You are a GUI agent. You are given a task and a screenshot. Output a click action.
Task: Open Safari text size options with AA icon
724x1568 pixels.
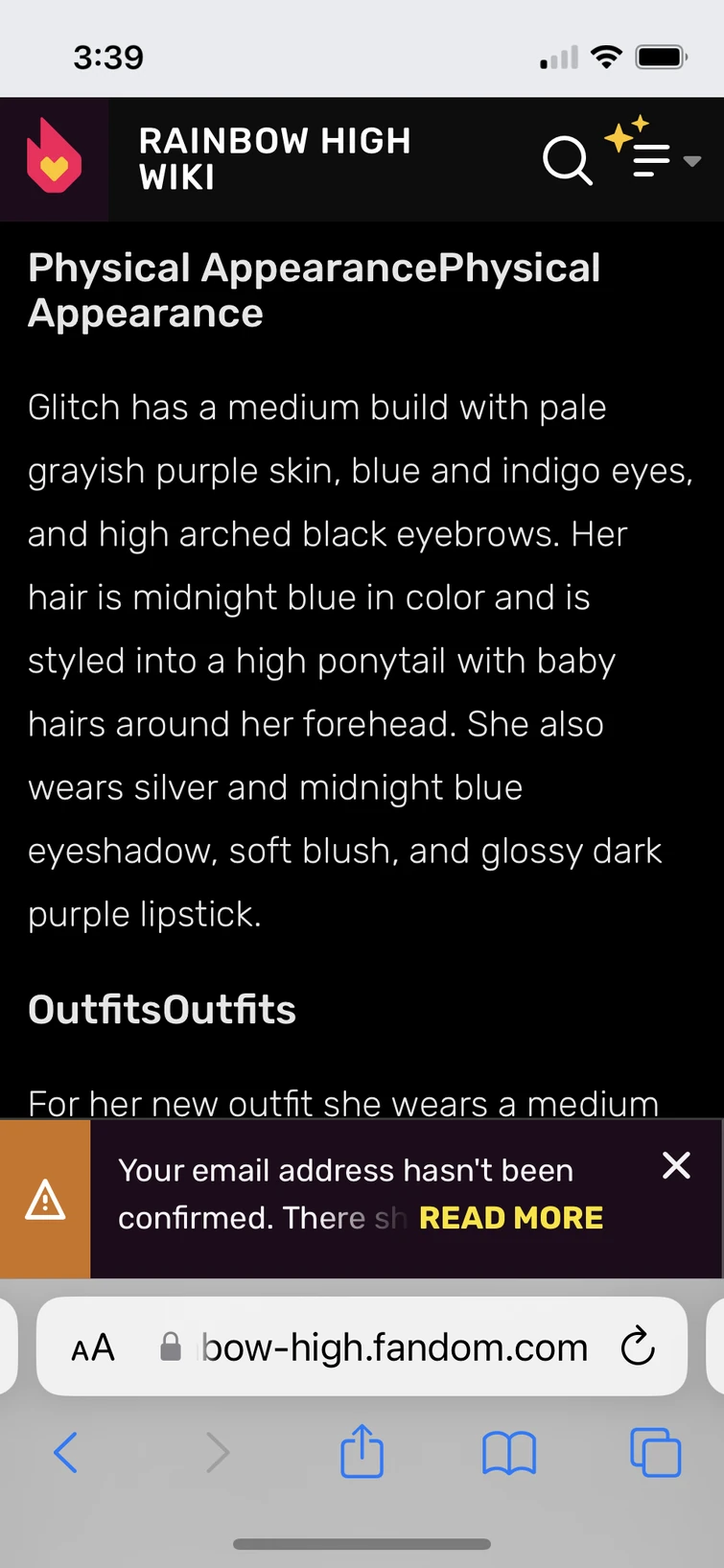point(92,1346)
